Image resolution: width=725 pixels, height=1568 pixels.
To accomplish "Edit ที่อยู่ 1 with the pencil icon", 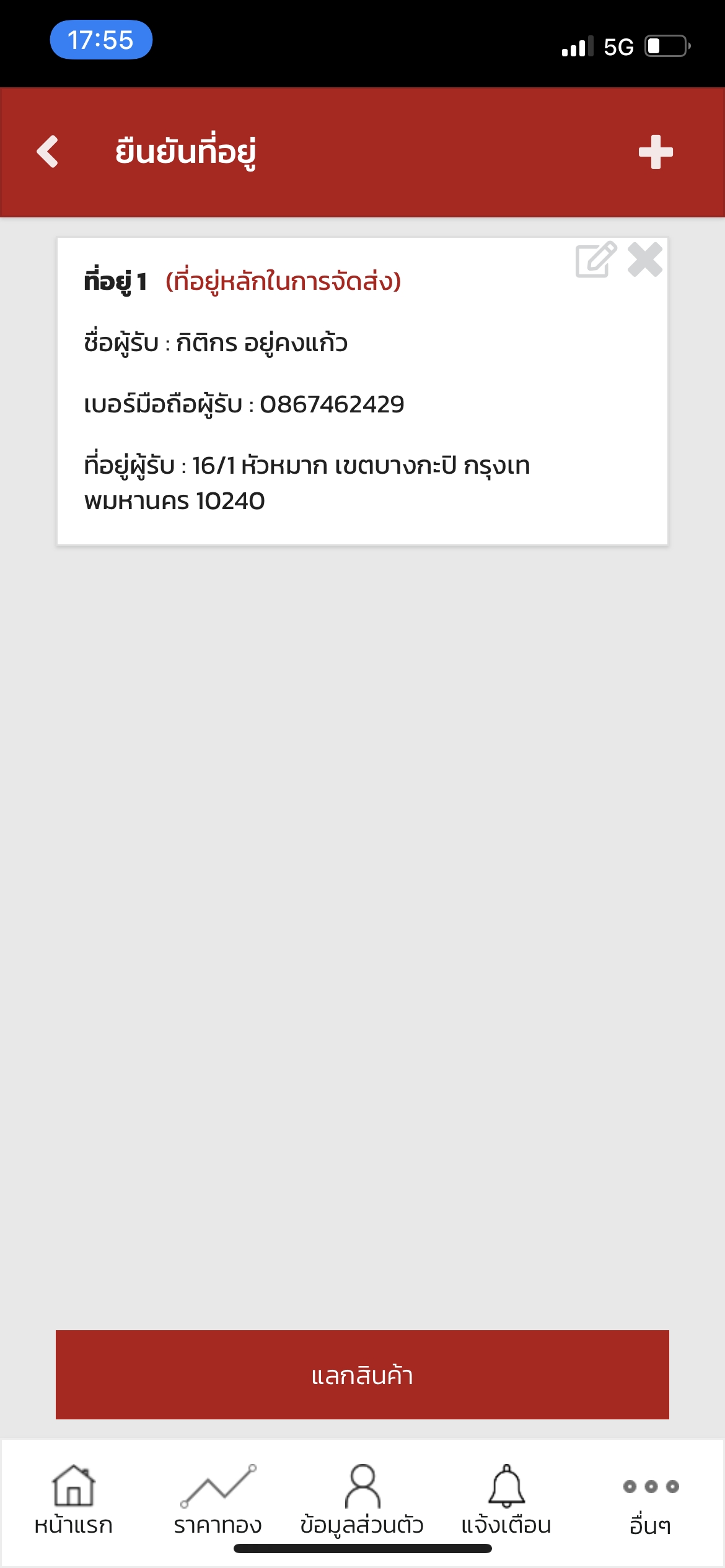I will pos(596,259).
